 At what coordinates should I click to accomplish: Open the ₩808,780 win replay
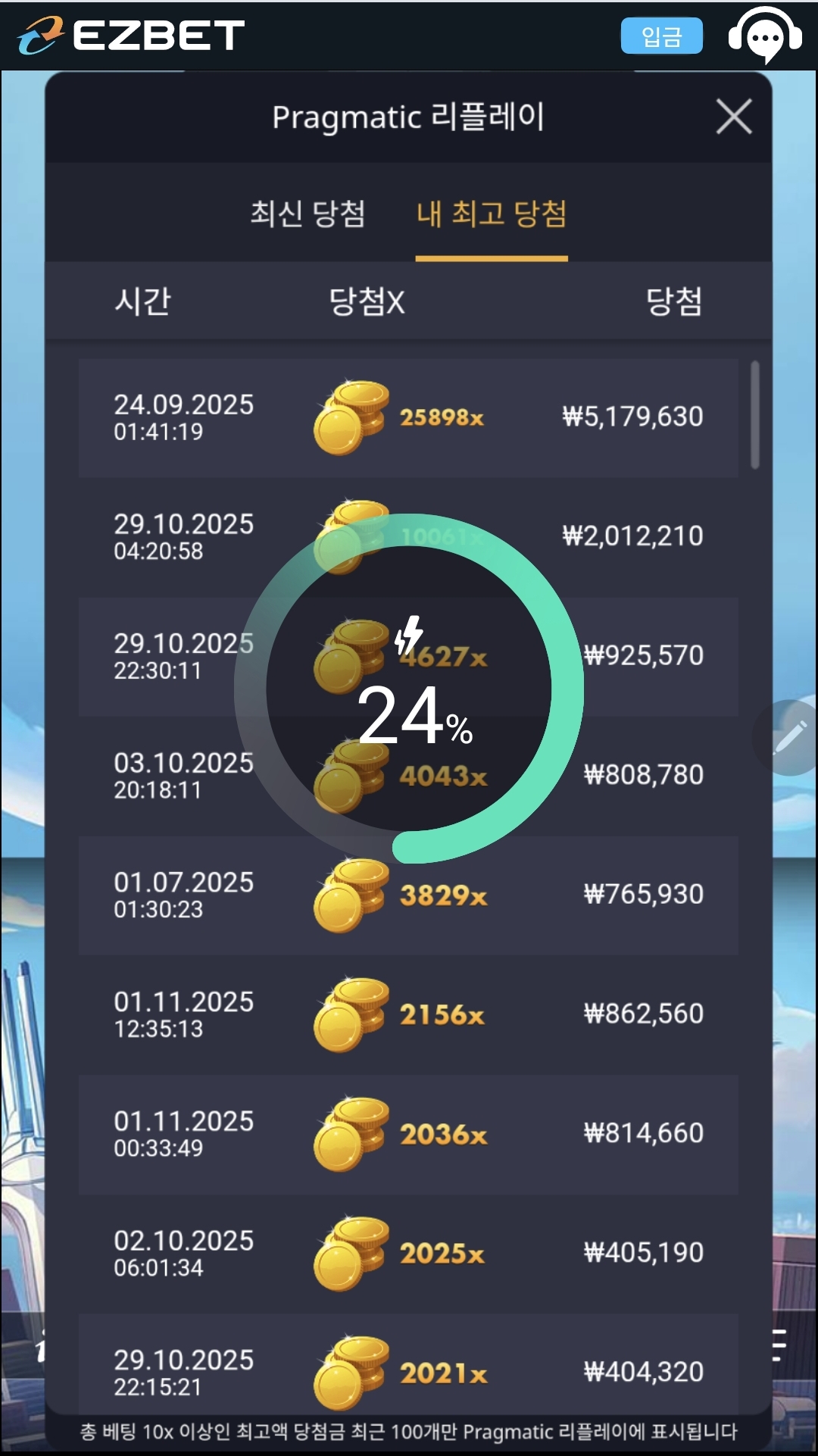tap(644, 775)
